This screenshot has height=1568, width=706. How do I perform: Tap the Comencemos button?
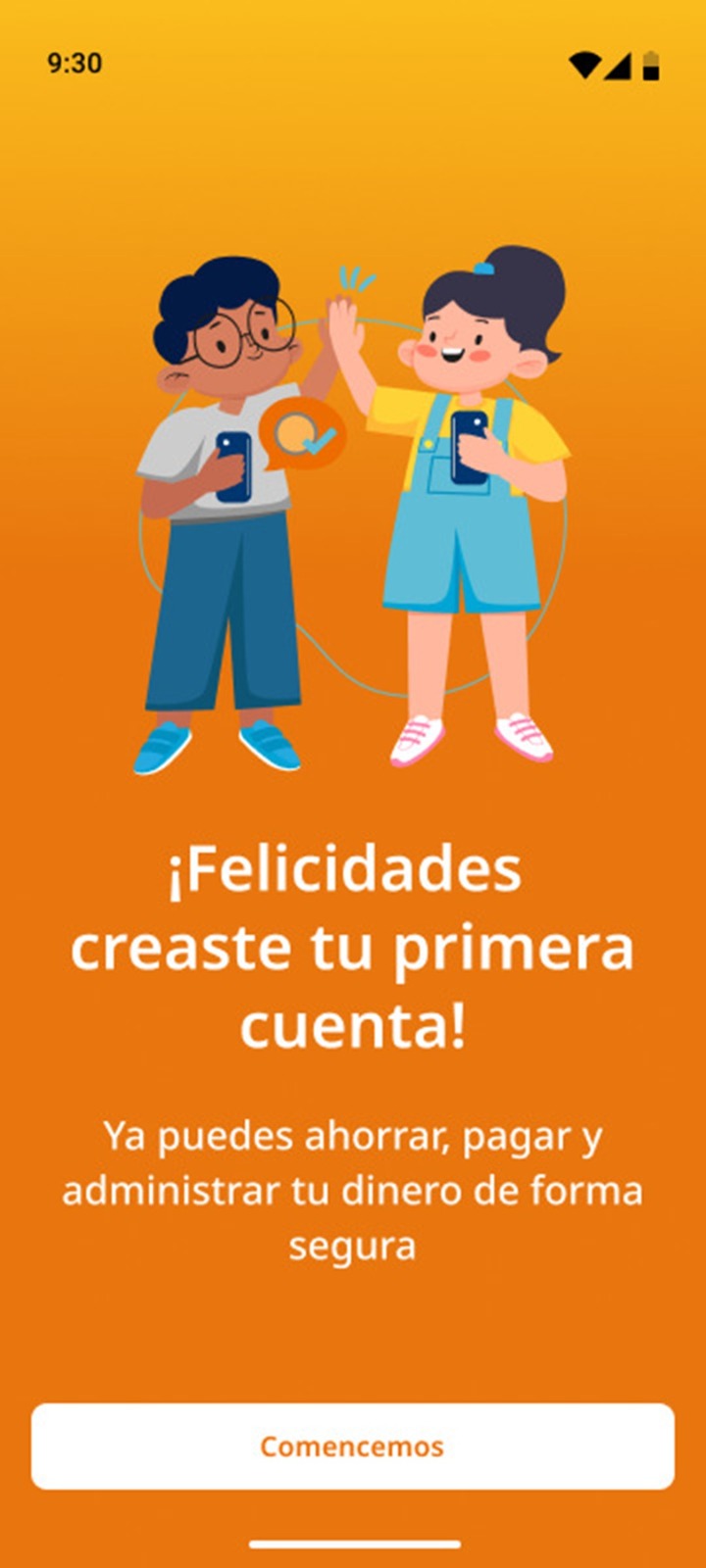tap(352, 1446)
